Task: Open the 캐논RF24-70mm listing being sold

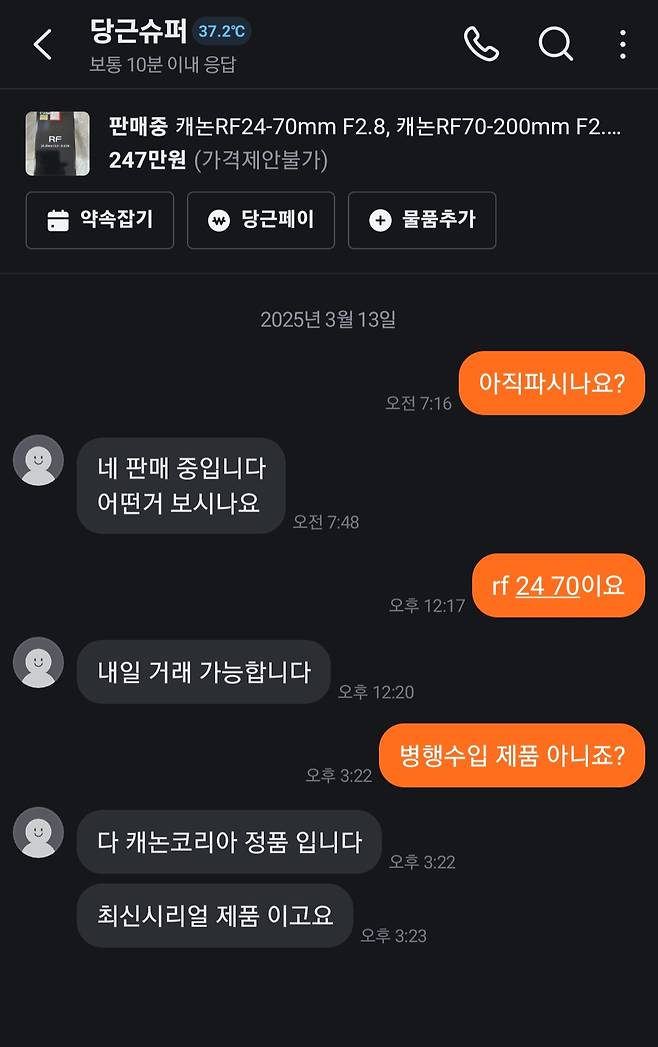Action: [364, 128]
